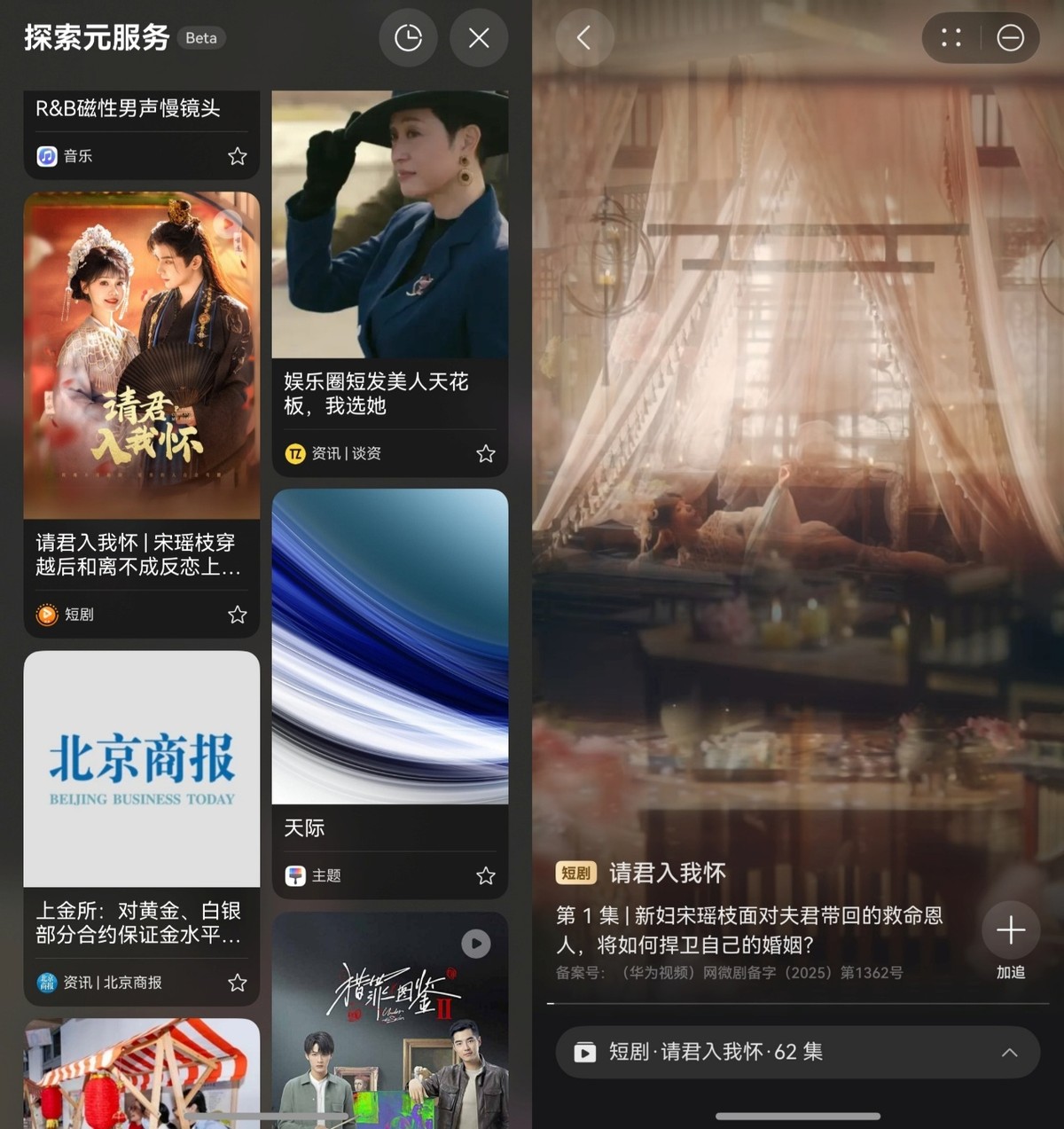
Task: Play the 猎罪图鉴 II video card
Action: (x=476, y=944)
